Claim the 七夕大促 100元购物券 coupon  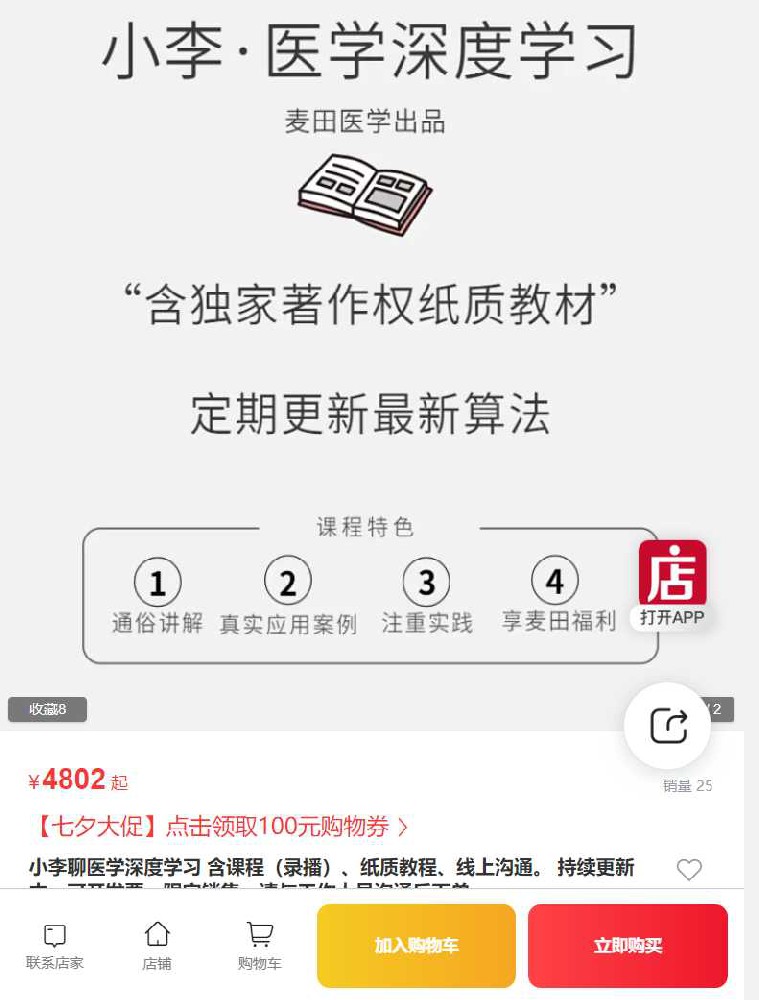[x=222, y=826]
